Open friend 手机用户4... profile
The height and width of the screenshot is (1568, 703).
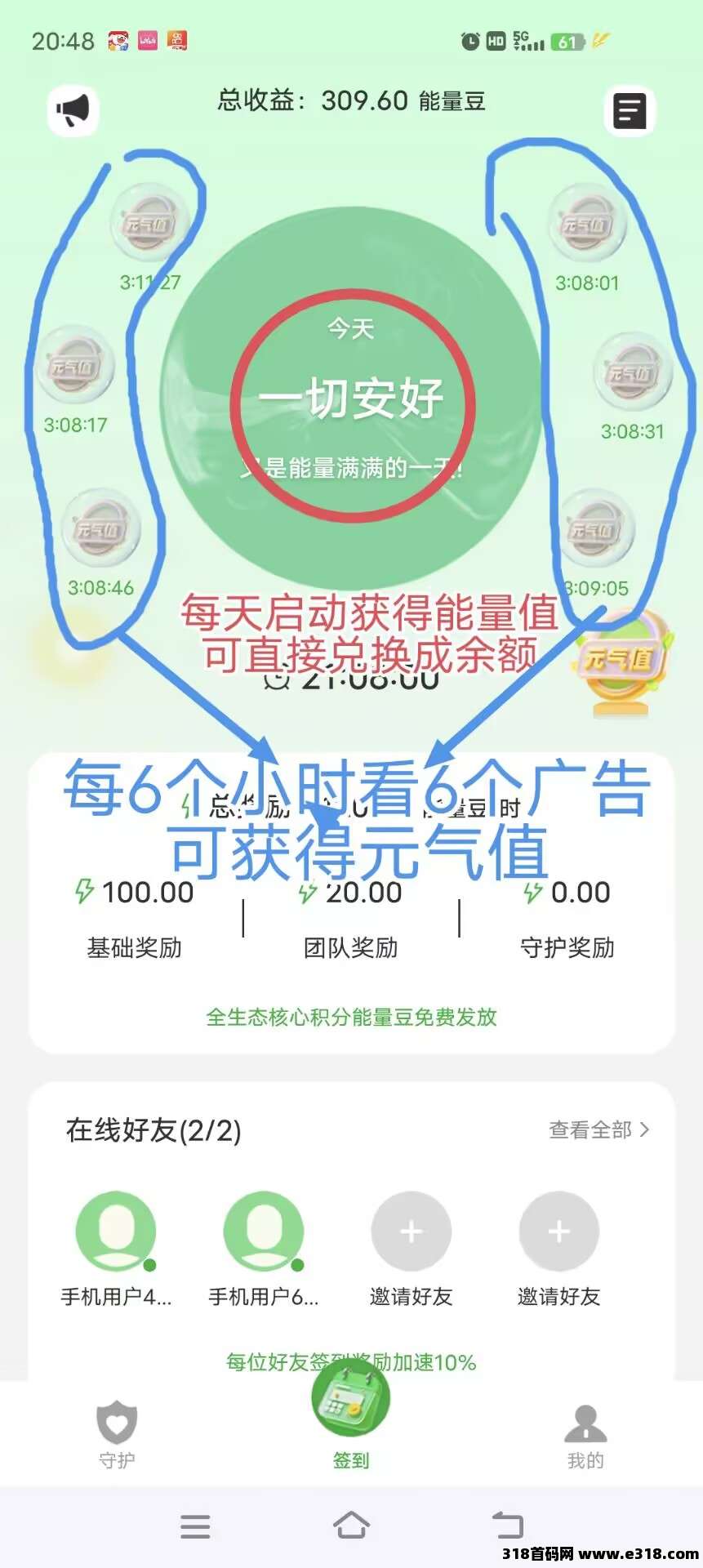116,1232
